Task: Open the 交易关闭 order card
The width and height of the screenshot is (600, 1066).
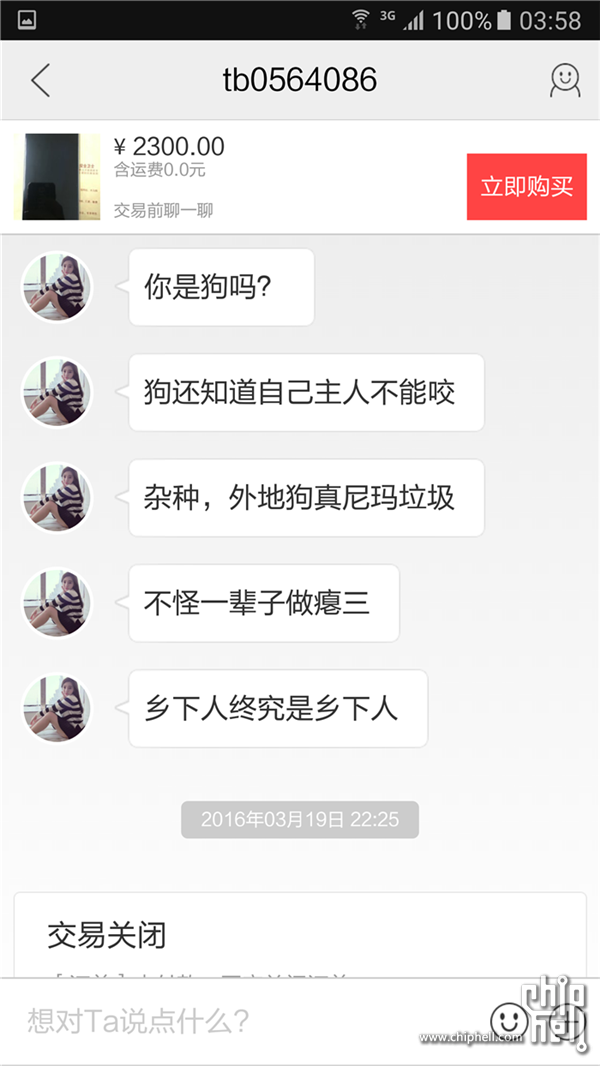Action: tap(300, 937)
